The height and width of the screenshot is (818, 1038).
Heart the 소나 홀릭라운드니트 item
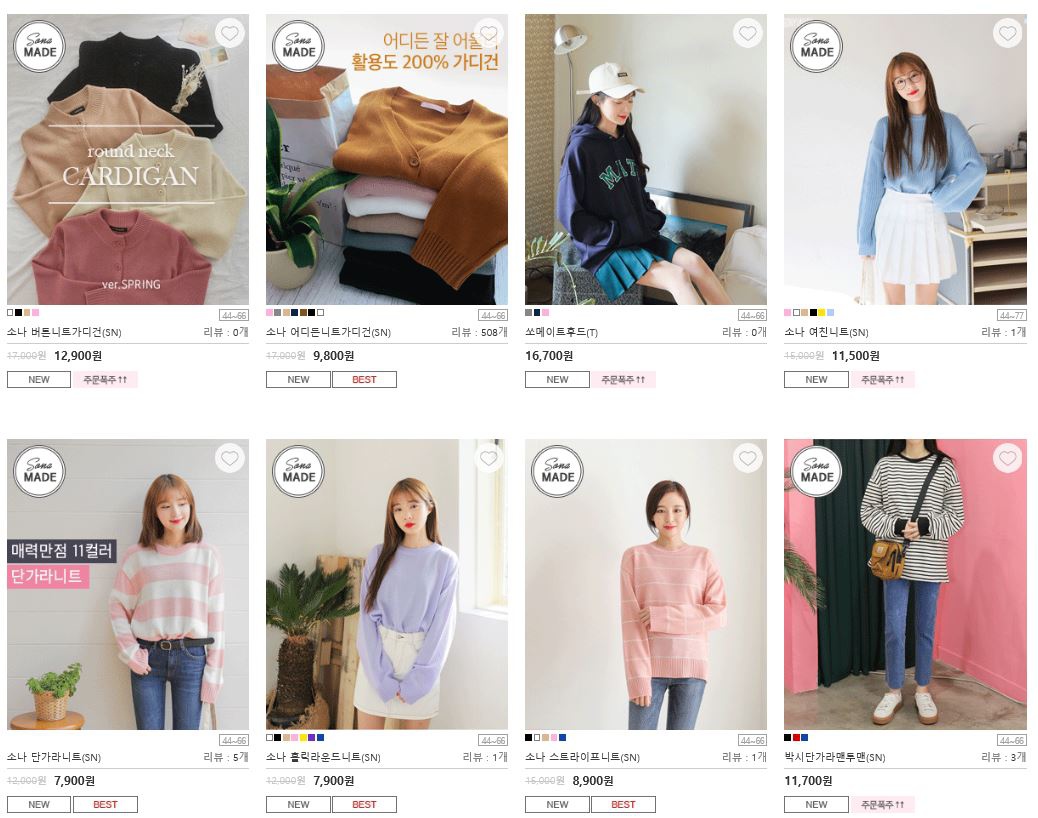(x=488, y=459)
